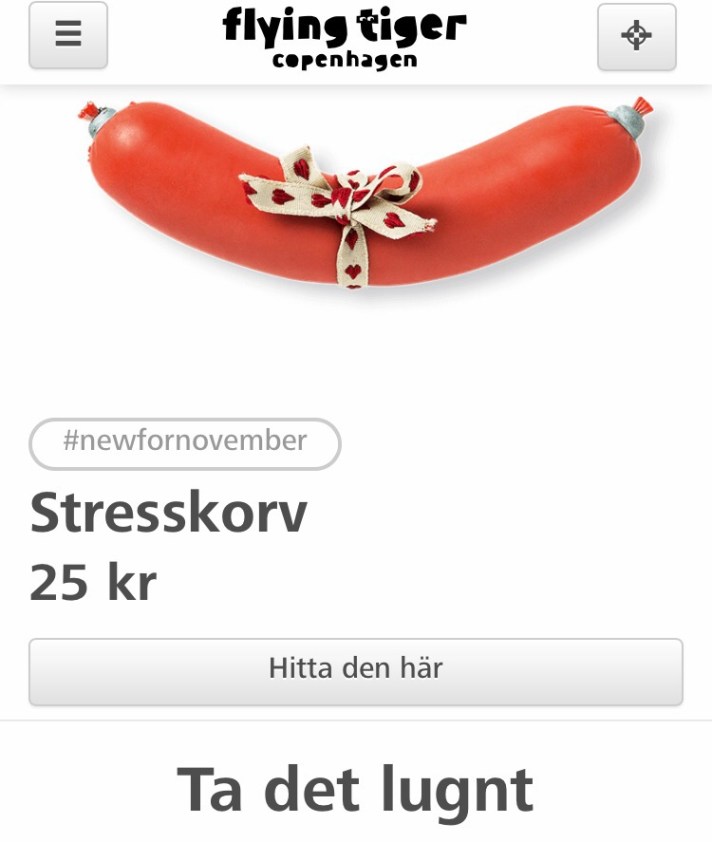This screenshot has width=712, height=842.
Task: Open the hamburger menu
Action: [x=68, y=36]
